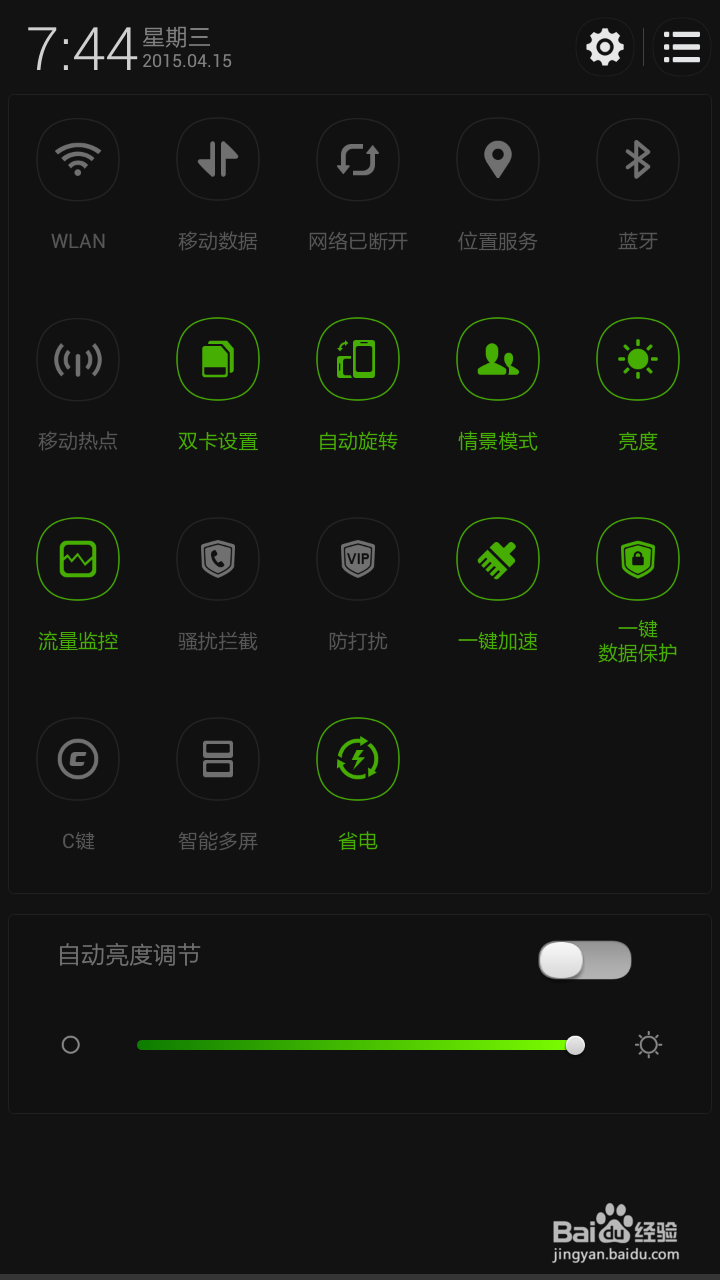
Task: Enable 省电 (power saving) mode
Action: pyautogui.click(x=358, y=760)
